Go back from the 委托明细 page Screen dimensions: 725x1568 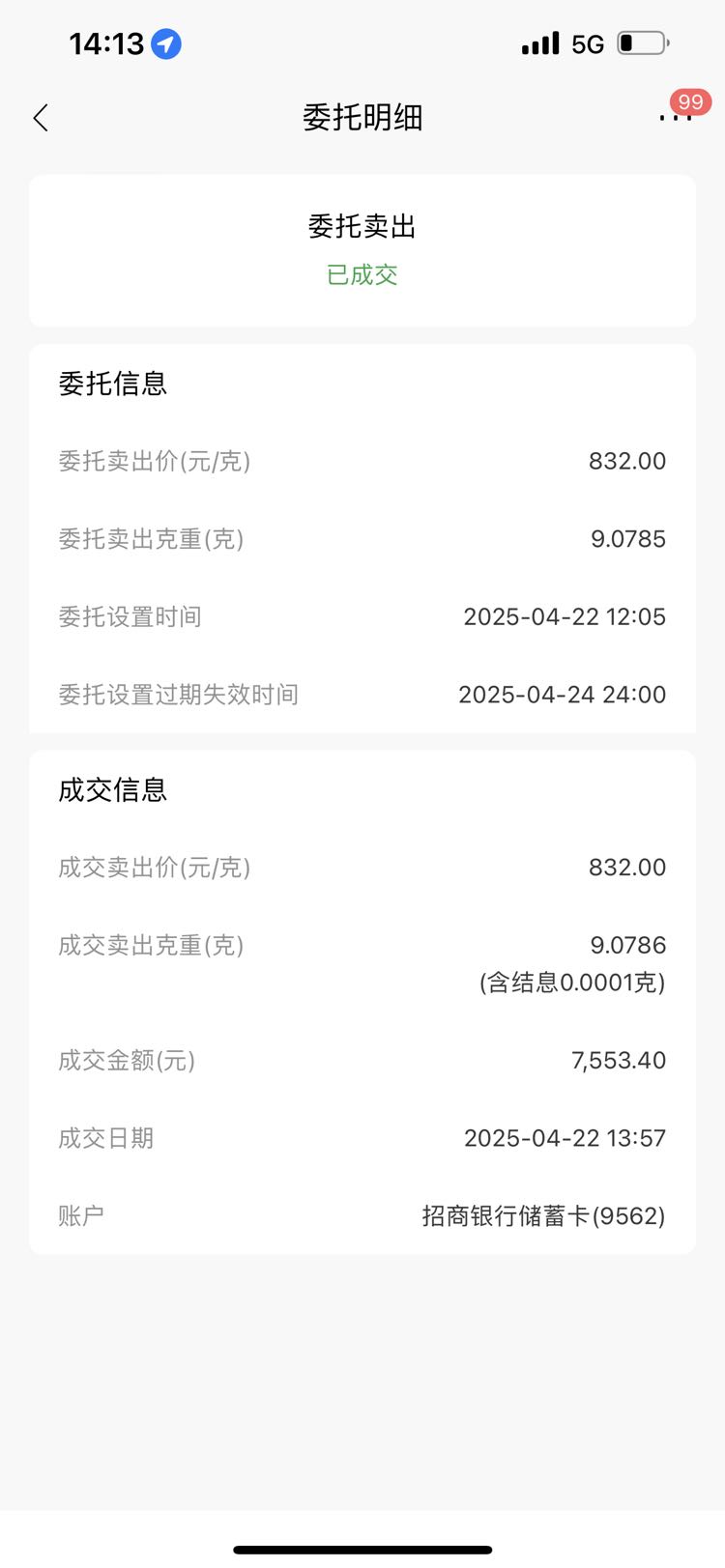click(x=41, y=118)
